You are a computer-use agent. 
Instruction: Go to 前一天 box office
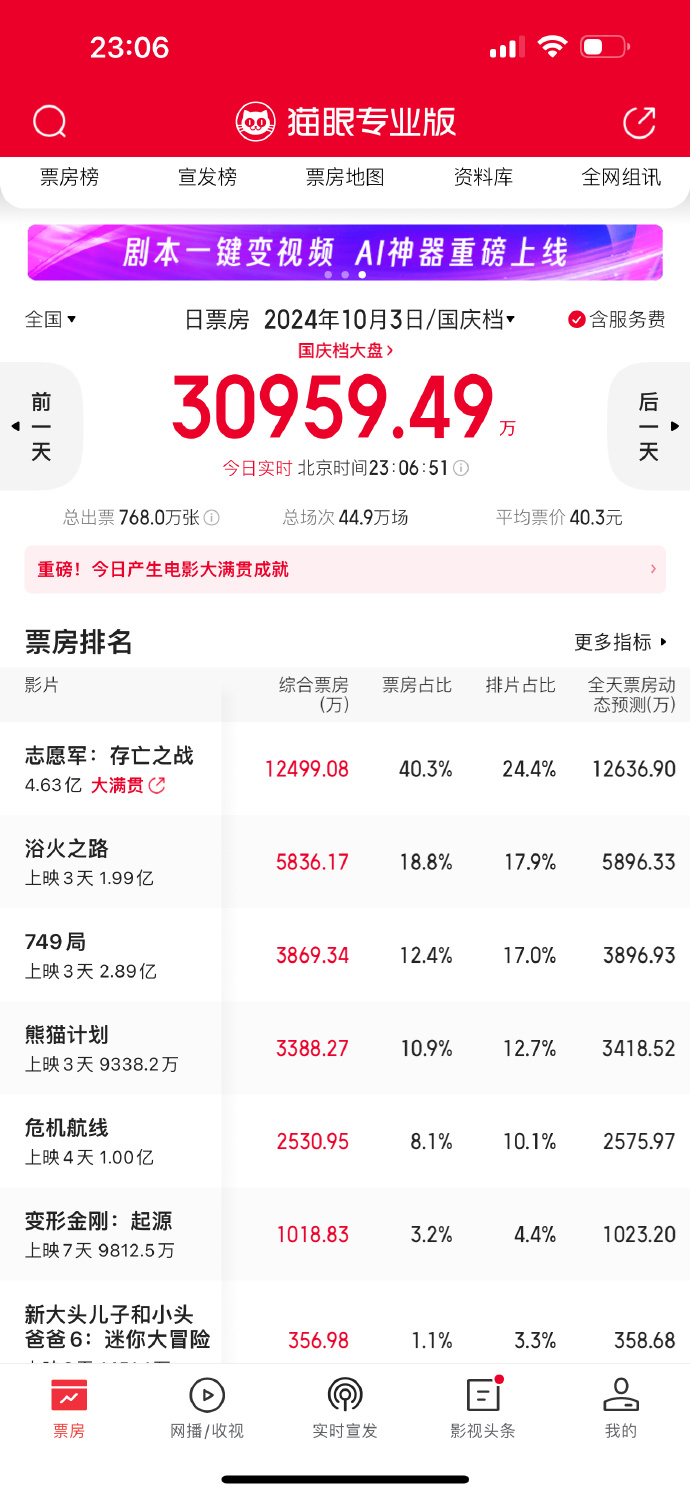point(41,427)
